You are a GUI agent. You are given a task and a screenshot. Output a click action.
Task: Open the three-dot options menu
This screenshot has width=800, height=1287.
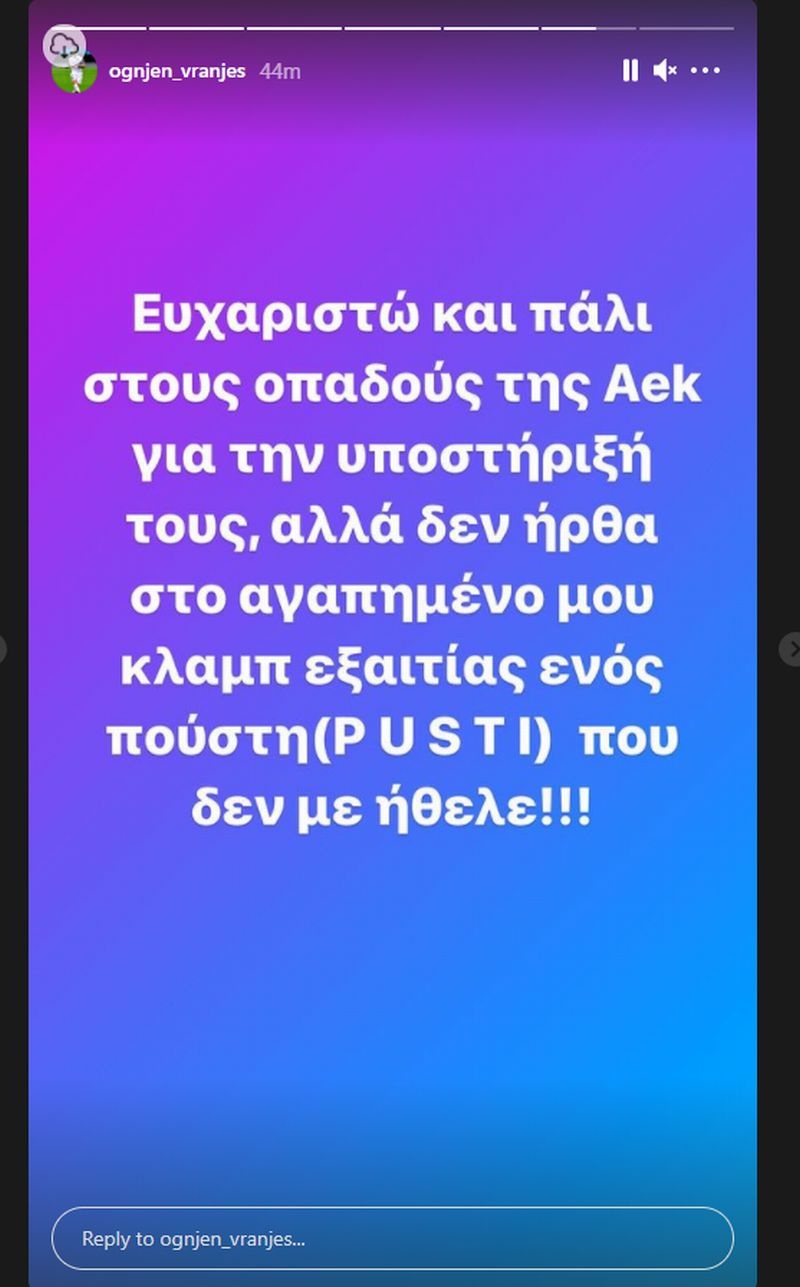(706, 70)
